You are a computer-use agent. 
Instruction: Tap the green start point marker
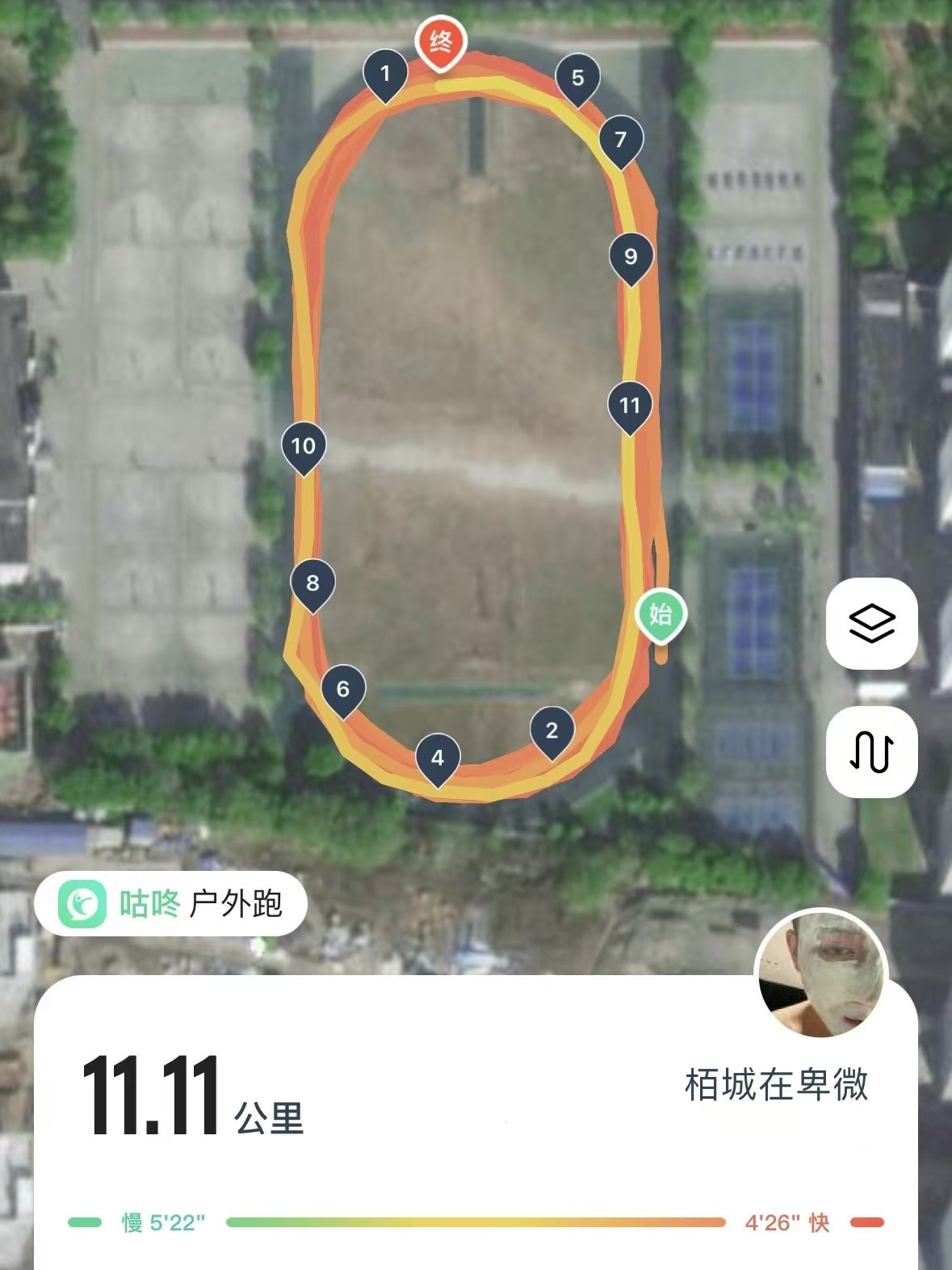click(x=661, y=615)
